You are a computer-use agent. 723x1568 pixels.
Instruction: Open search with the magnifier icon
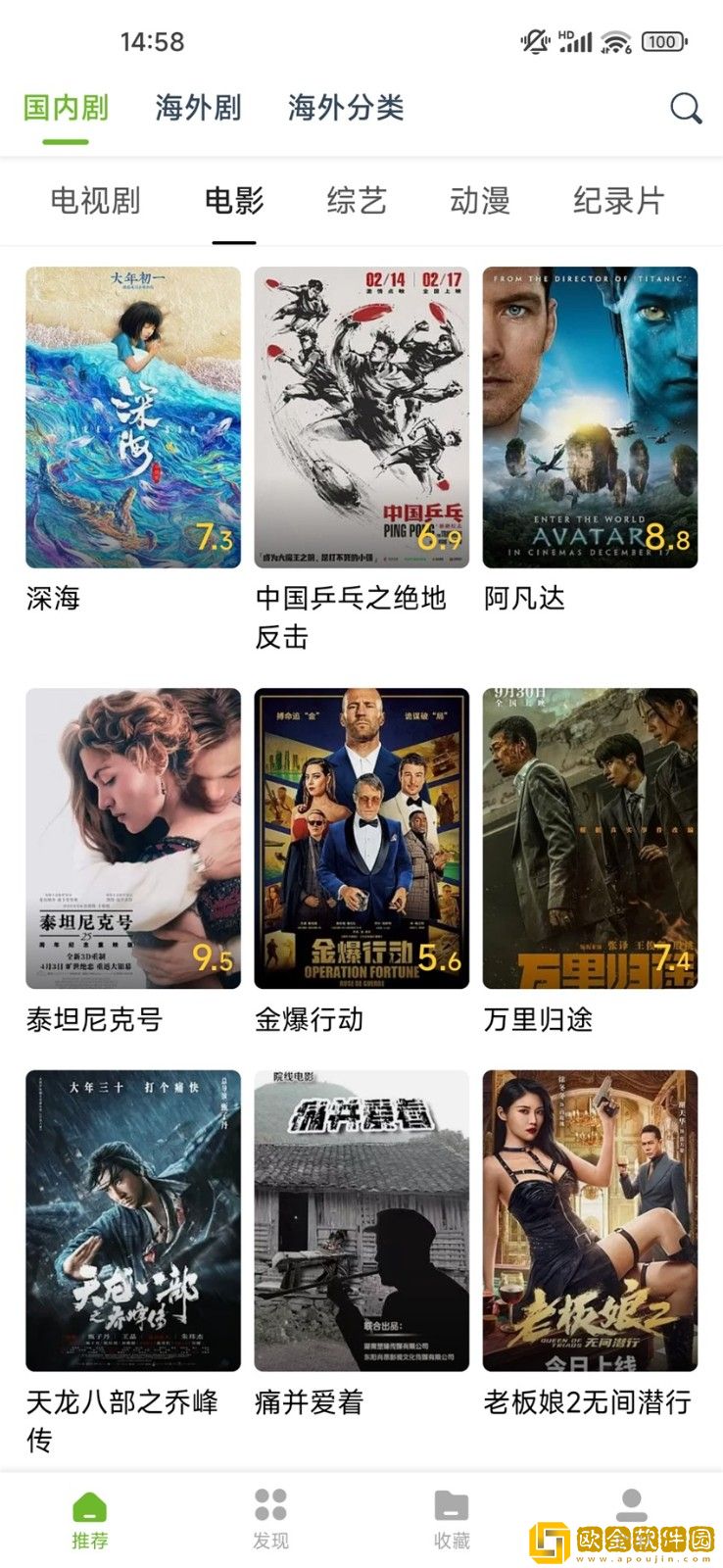[x=684, y=110]
